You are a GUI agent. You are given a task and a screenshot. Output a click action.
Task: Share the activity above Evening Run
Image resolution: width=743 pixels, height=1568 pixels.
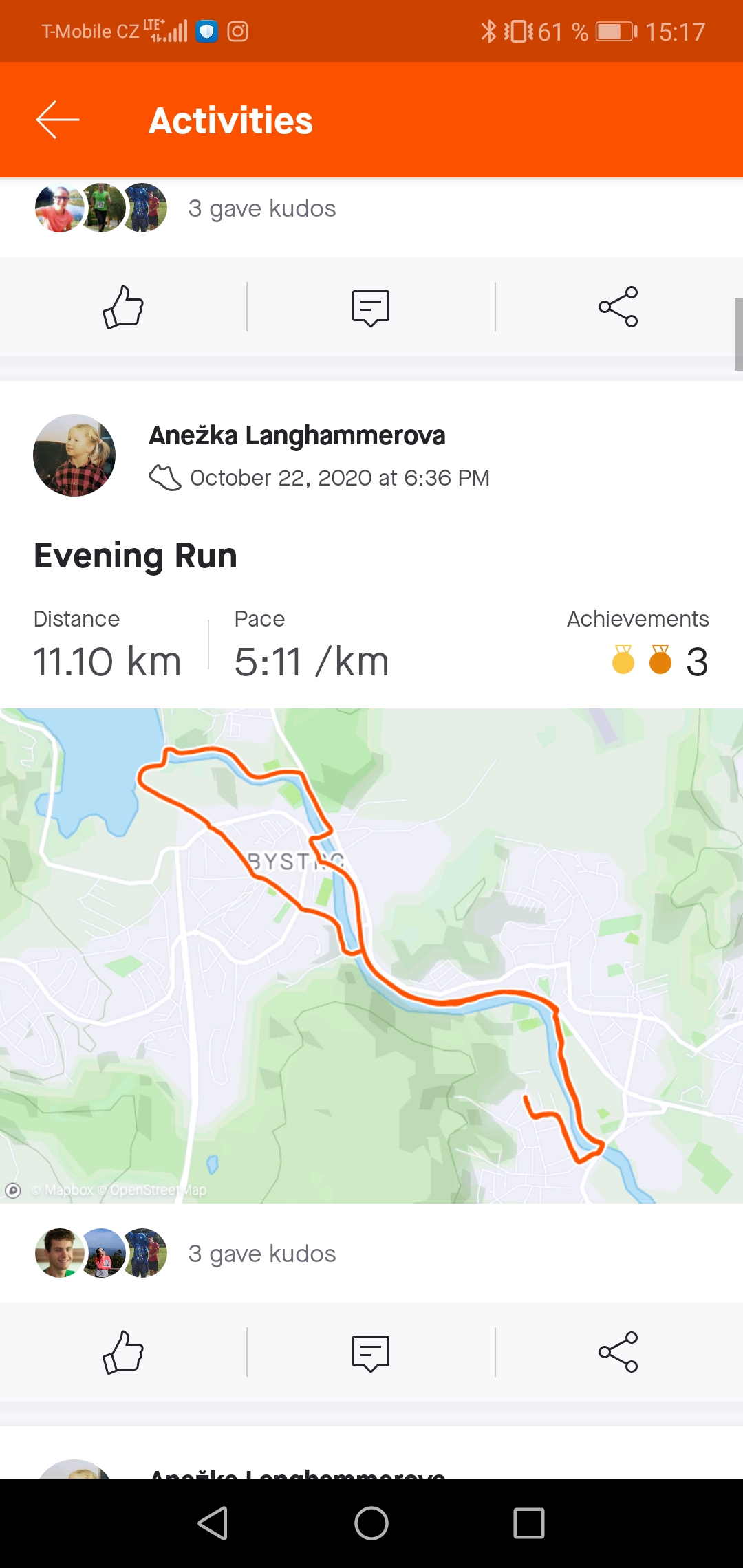pos(618,307)
